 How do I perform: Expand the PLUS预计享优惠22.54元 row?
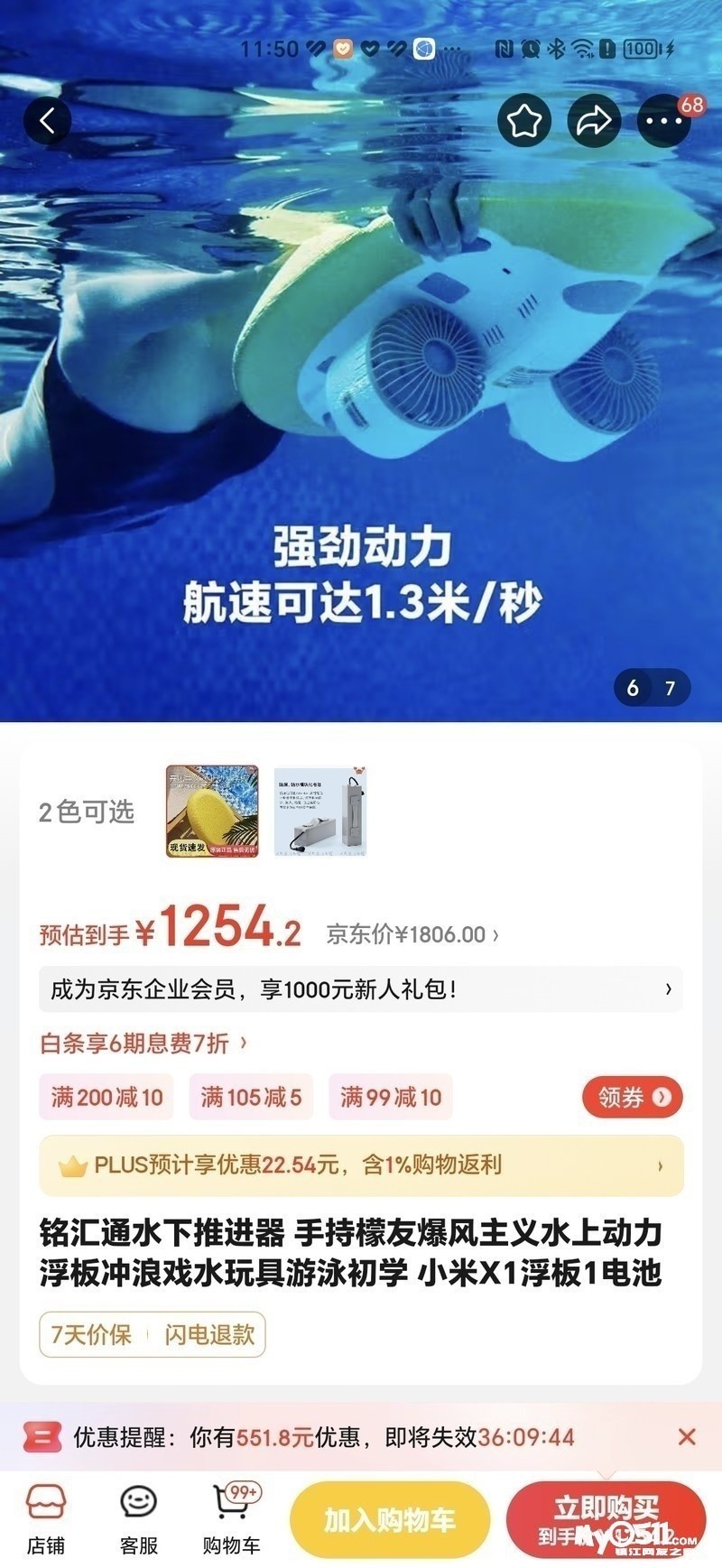pyautogui.click(x=361, y=1165)
